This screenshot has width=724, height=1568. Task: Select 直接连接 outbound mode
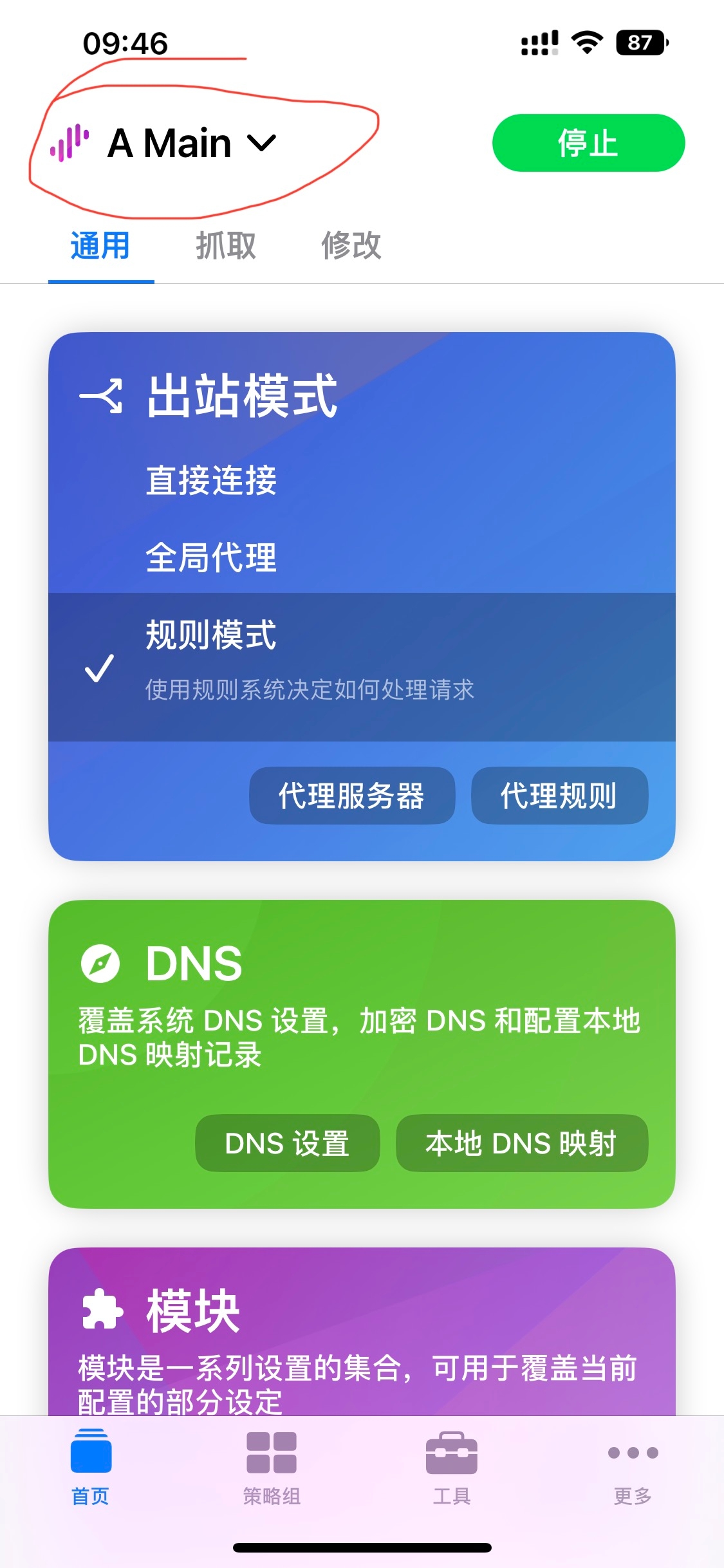211,480
